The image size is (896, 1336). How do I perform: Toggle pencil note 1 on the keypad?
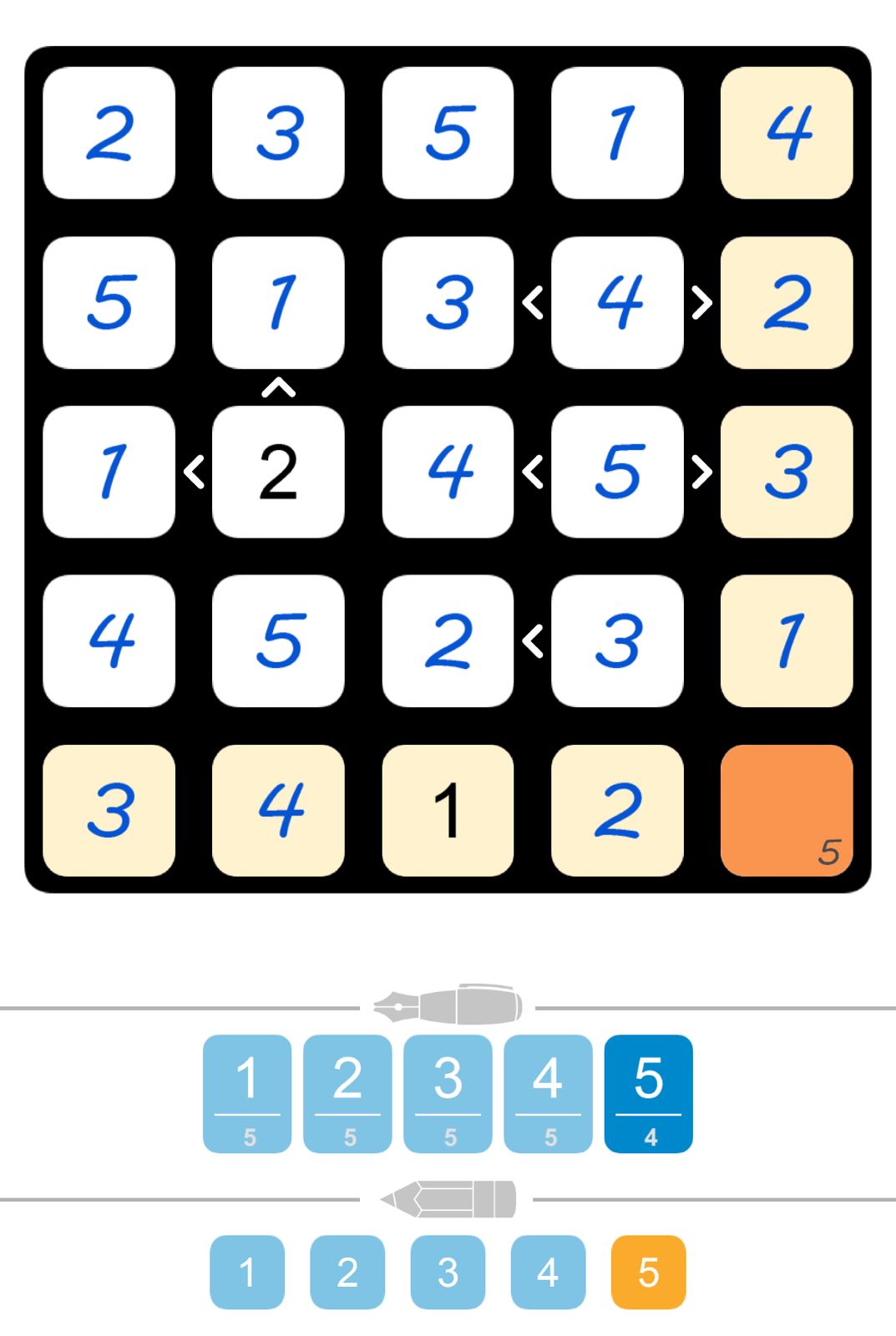click(246, 1273)
